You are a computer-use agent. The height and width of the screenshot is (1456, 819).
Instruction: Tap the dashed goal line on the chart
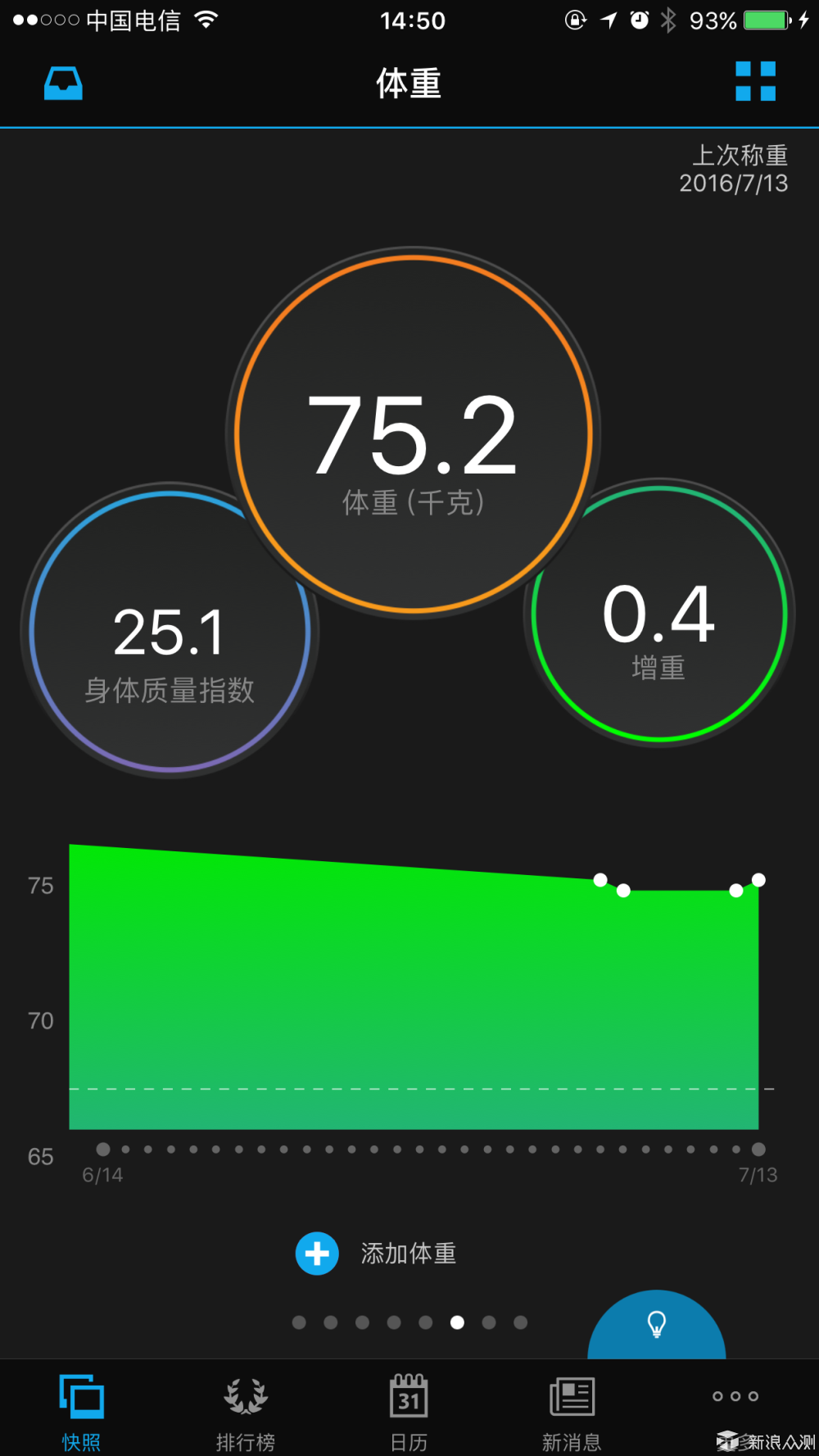pos(409,1090)
